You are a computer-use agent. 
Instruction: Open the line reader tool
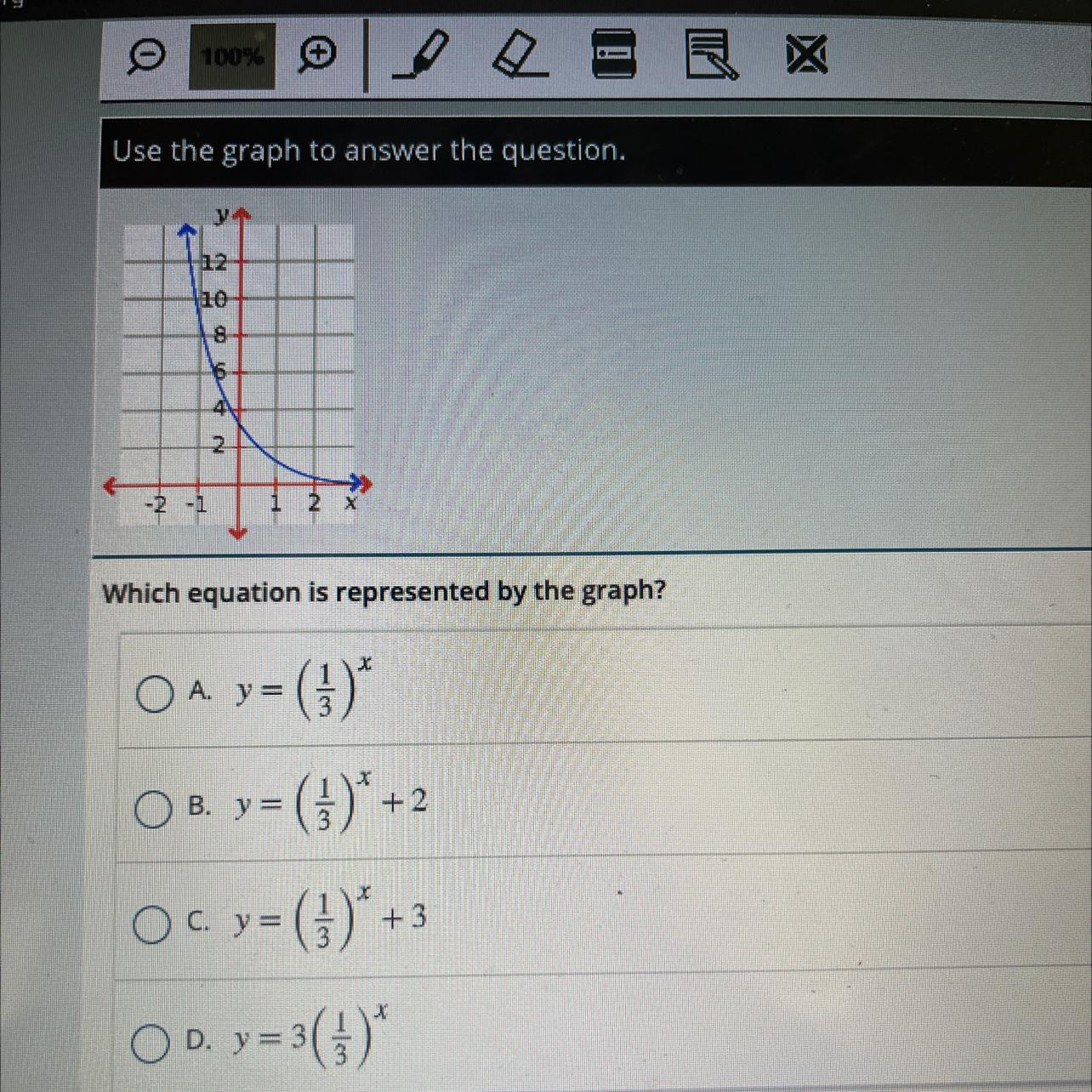tap(613, 54)
